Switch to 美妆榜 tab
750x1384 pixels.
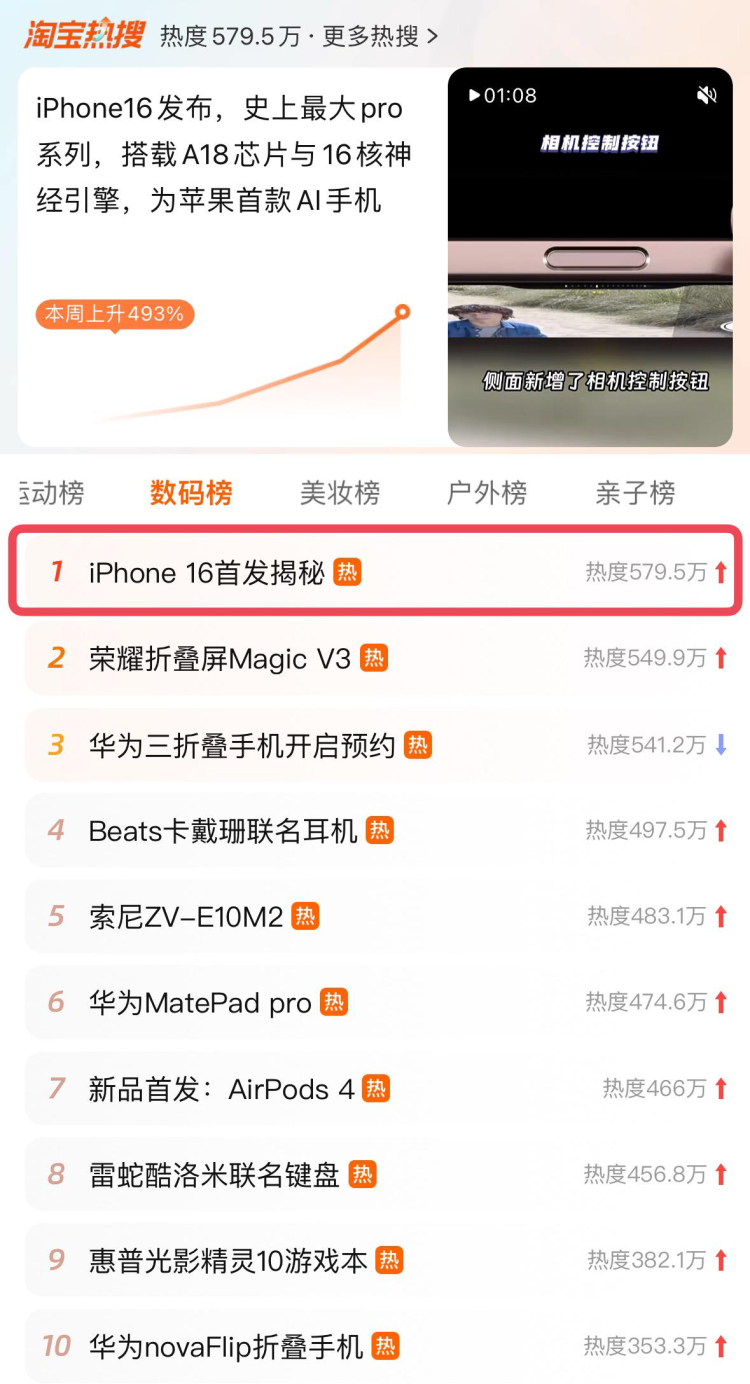[340, 493]
